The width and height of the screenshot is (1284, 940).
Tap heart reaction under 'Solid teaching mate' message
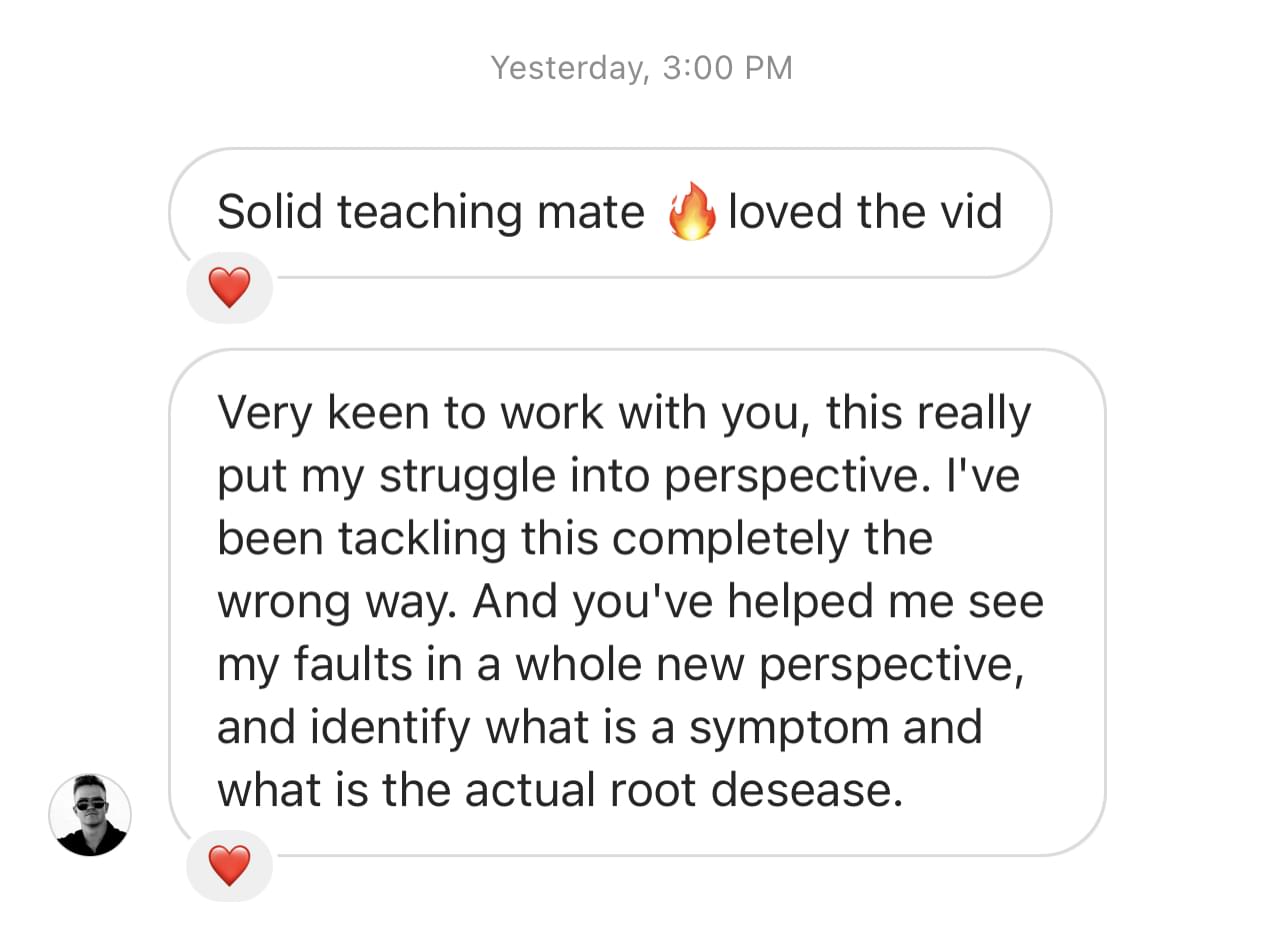[x=229, y=288]
